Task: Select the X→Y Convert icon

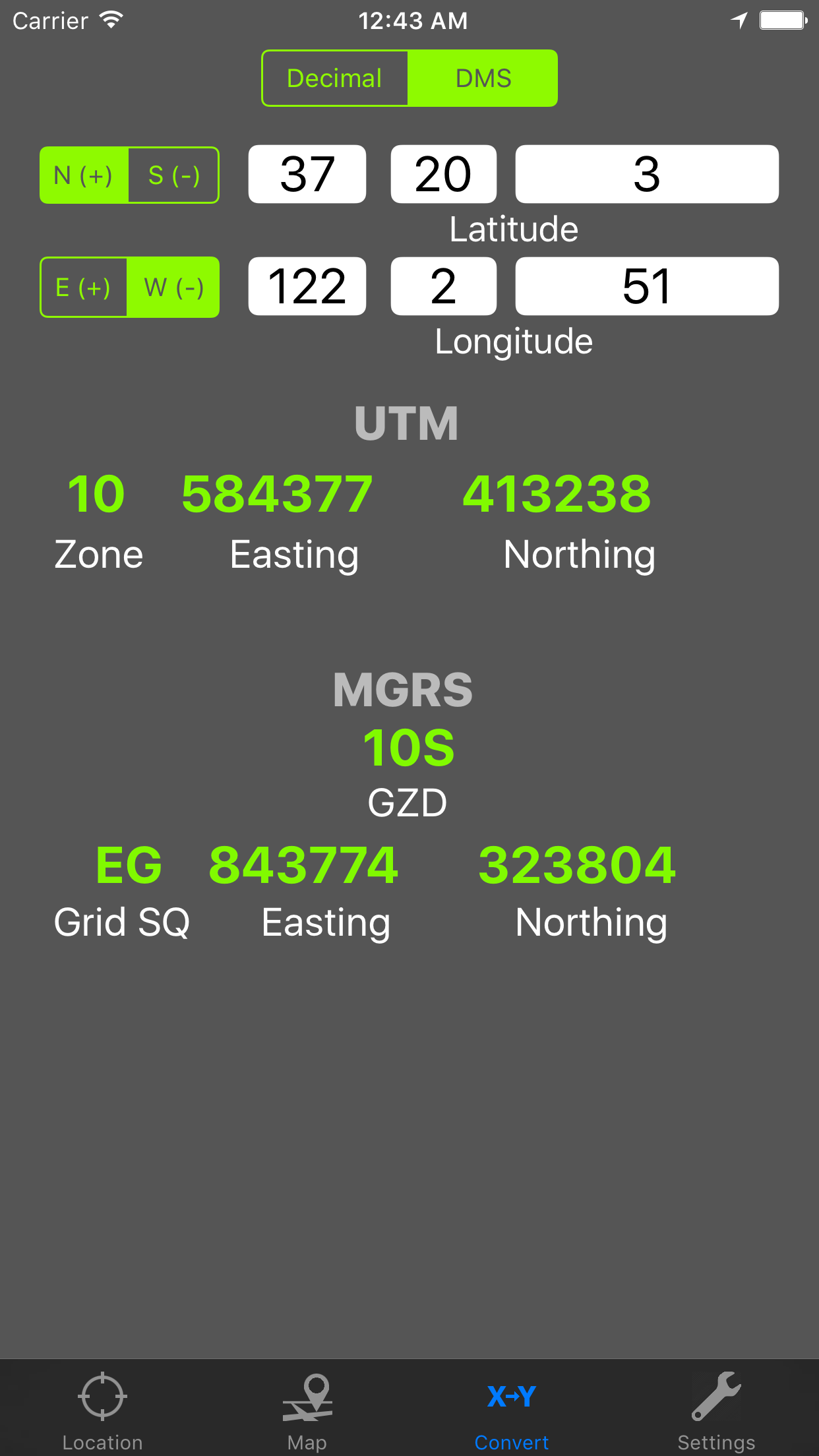Action: [512, 1395]
